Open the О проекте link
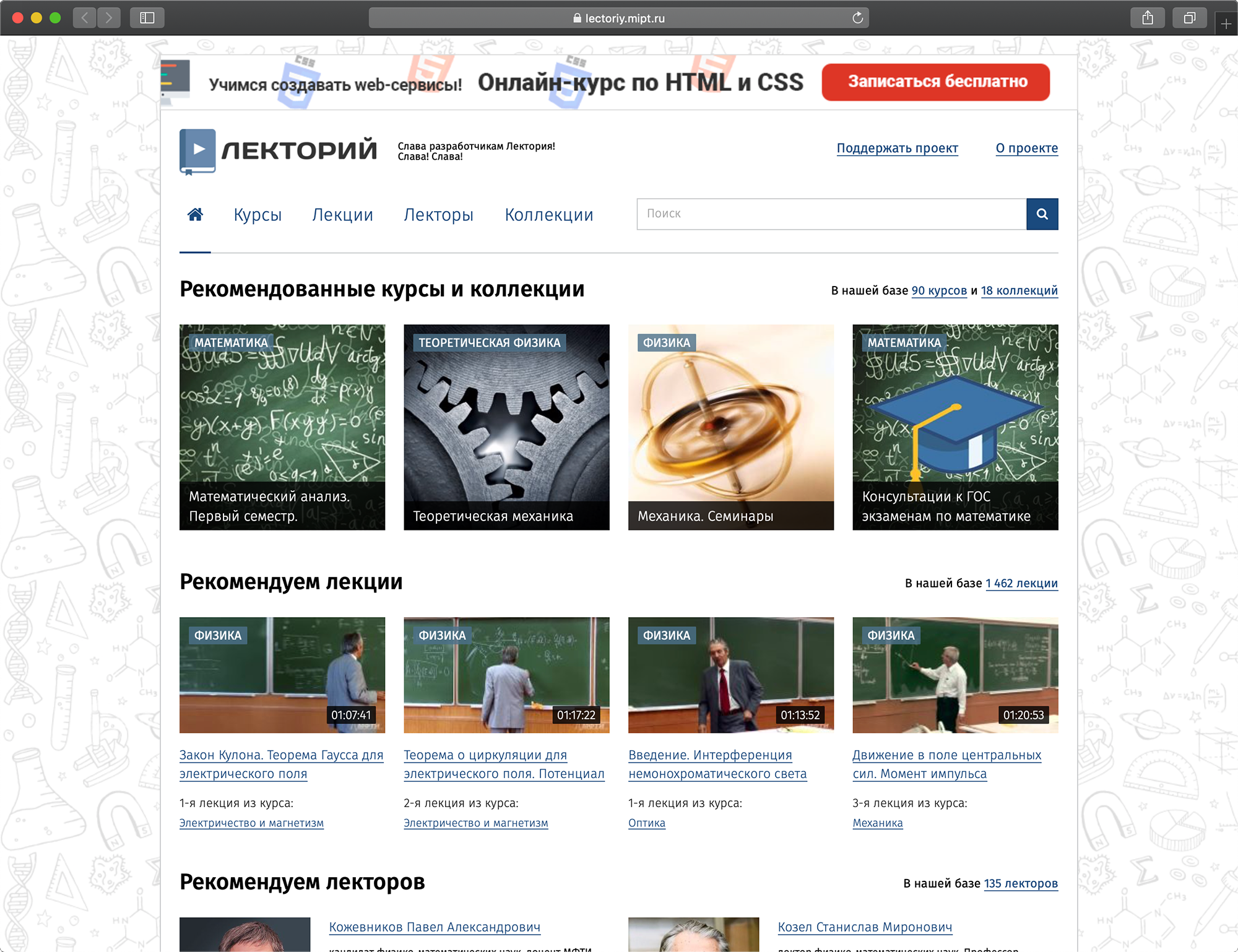This screenshot has height=952, width=1238. coord(1026,148)
